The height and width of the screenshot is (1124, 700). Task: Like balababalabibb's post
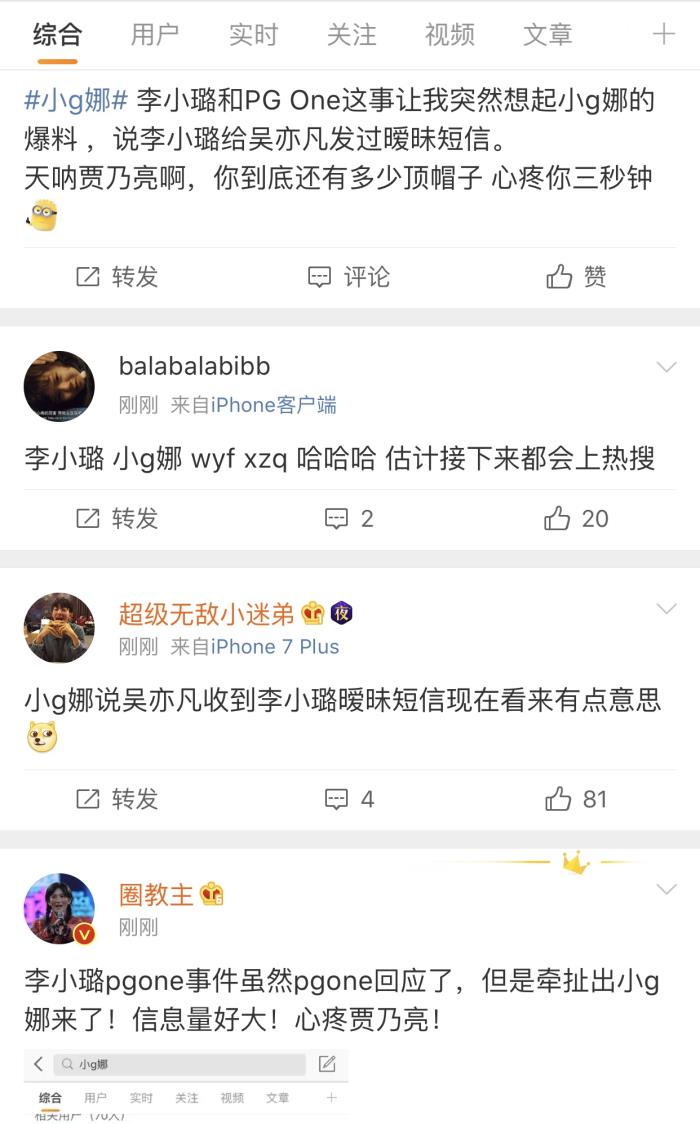pyautogui.click(x=577, y=518)
